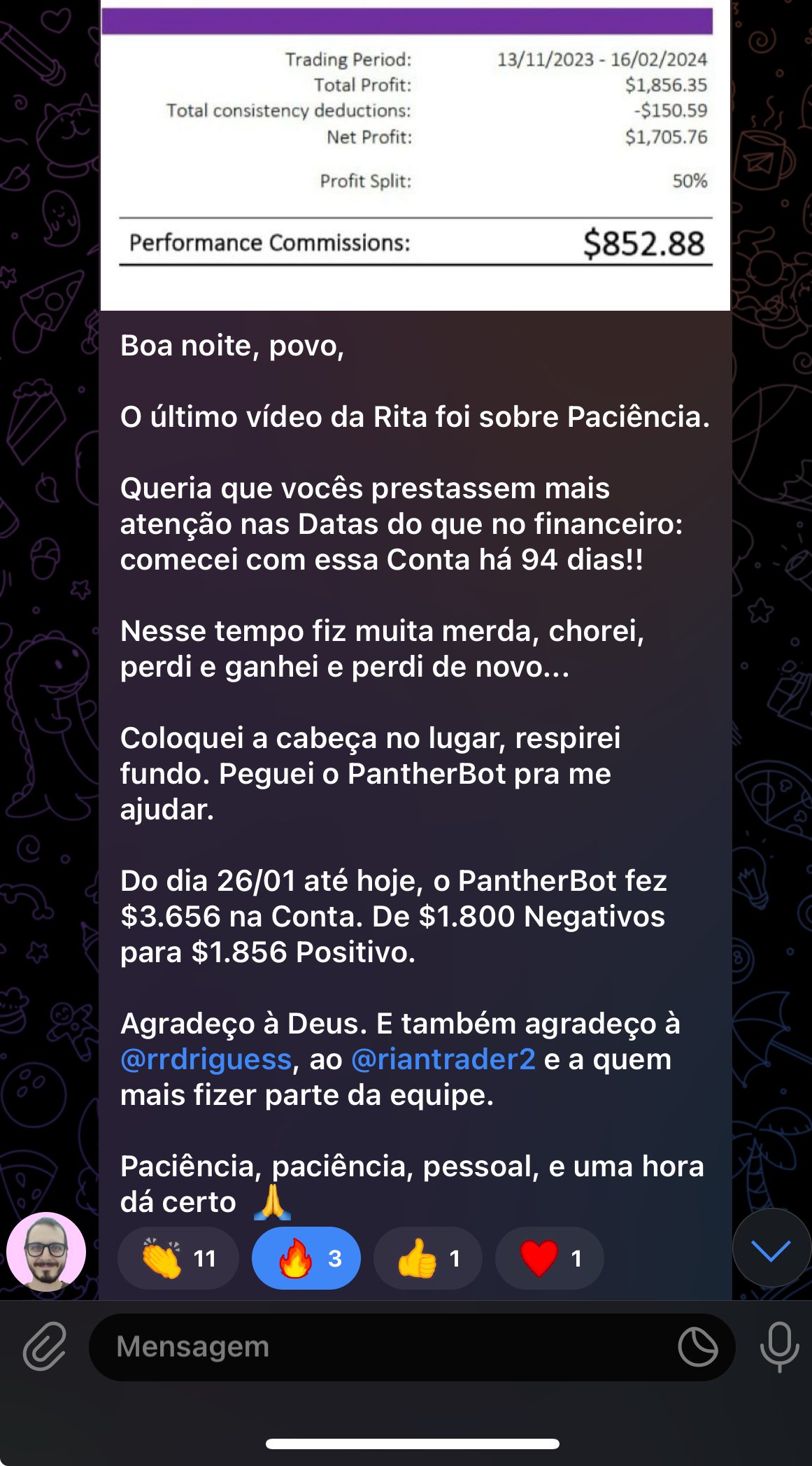Open the attachment paperclip icon
The image size is (812, 1466).
[x=45, y=1346]
